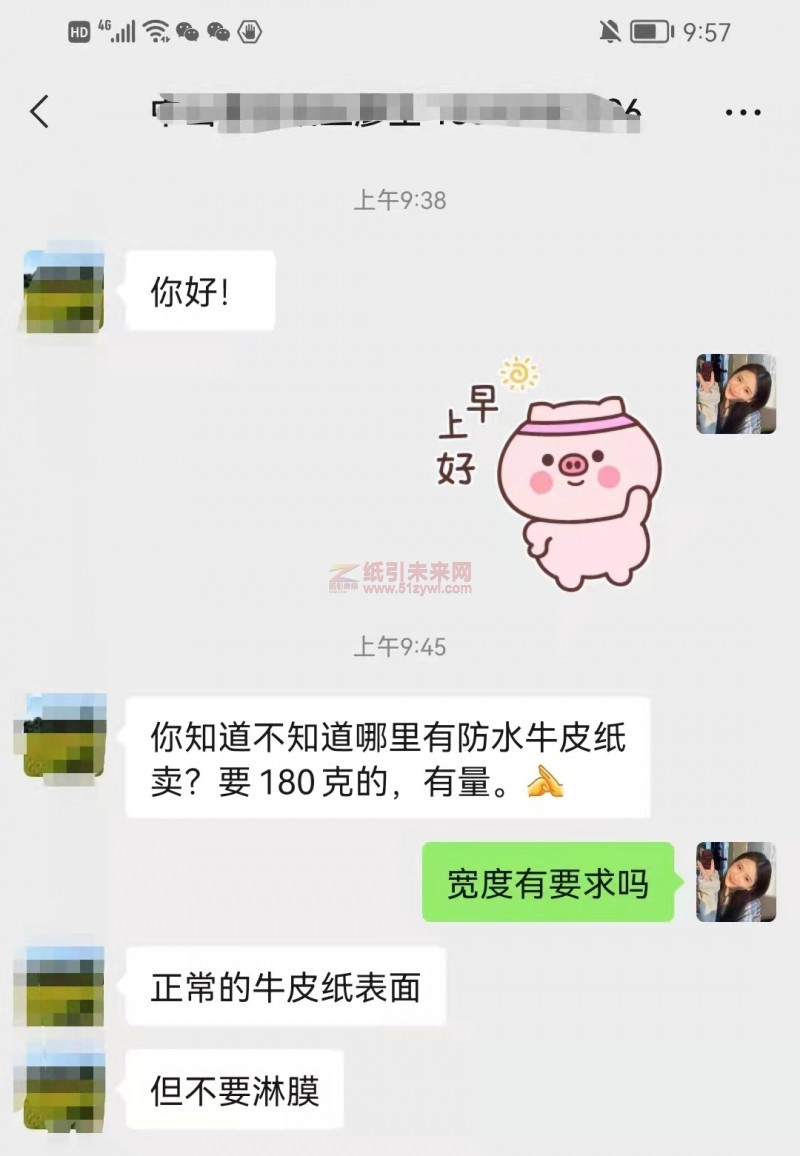Open sender's avatar beside the 你好! message
800x1156 pixels.
pyautogui.click(x=64, y=291)
